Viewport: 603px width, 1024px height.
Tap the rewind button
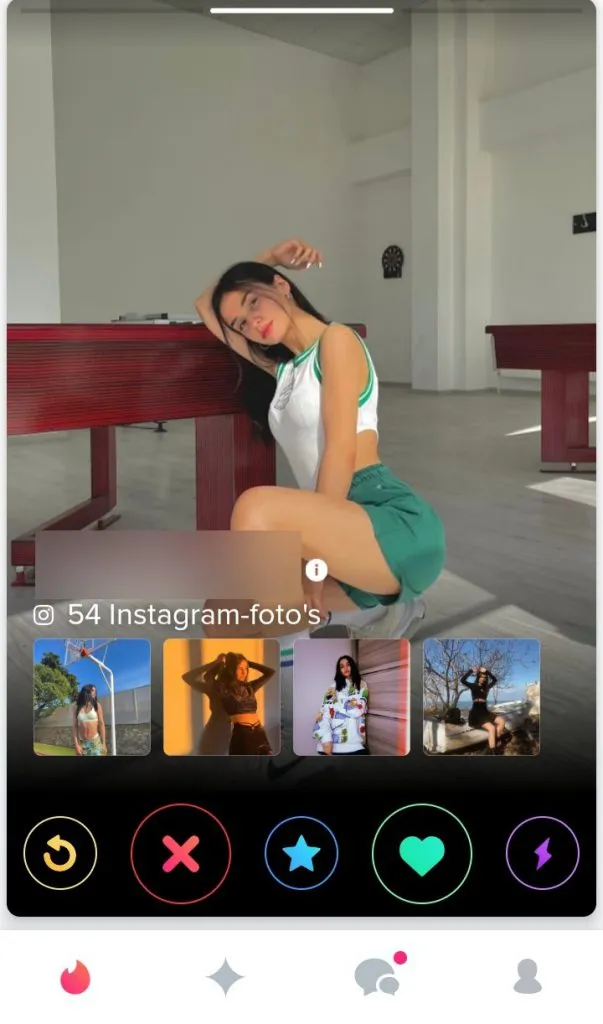[x=60, y=853]
